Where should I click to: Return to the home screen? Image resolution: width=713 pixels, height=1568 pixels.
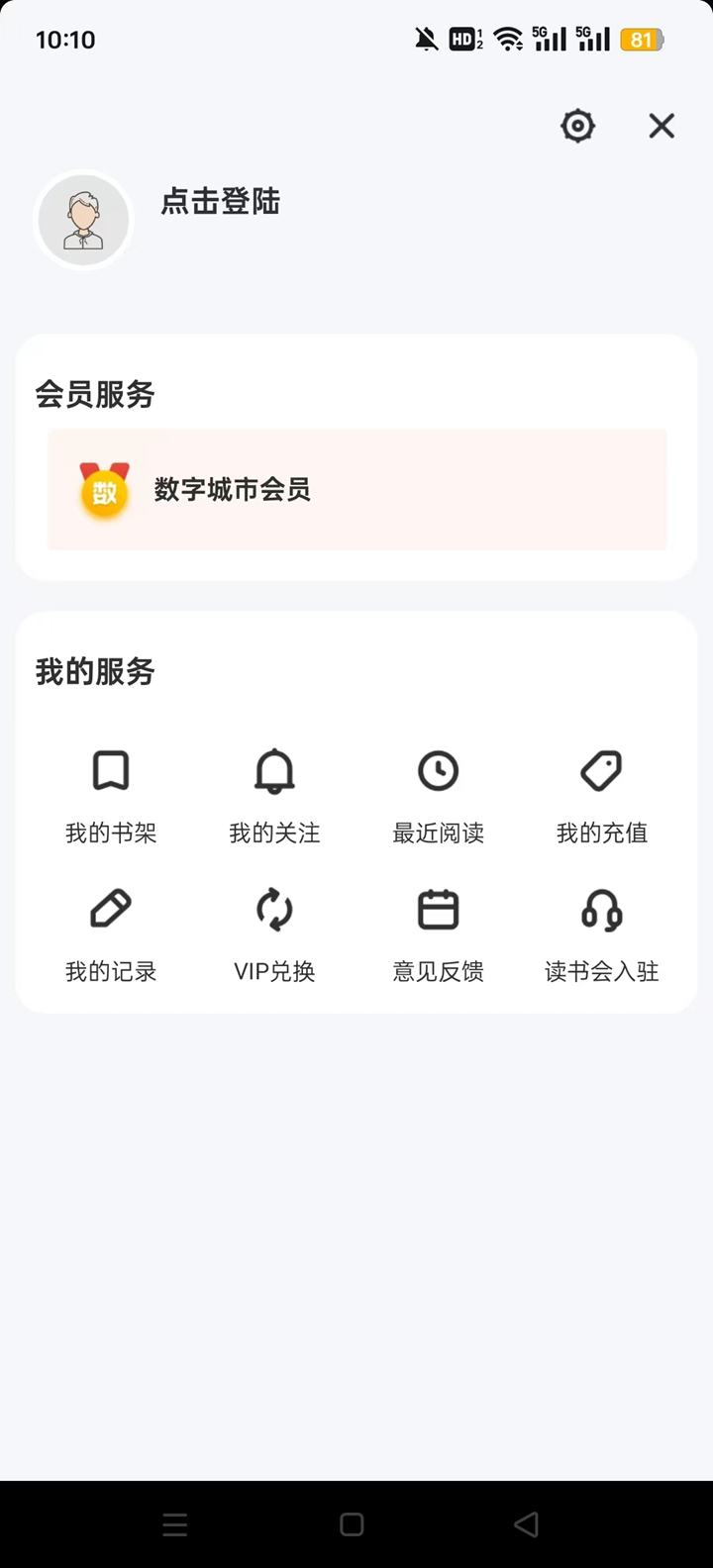tap(352, 1524)
